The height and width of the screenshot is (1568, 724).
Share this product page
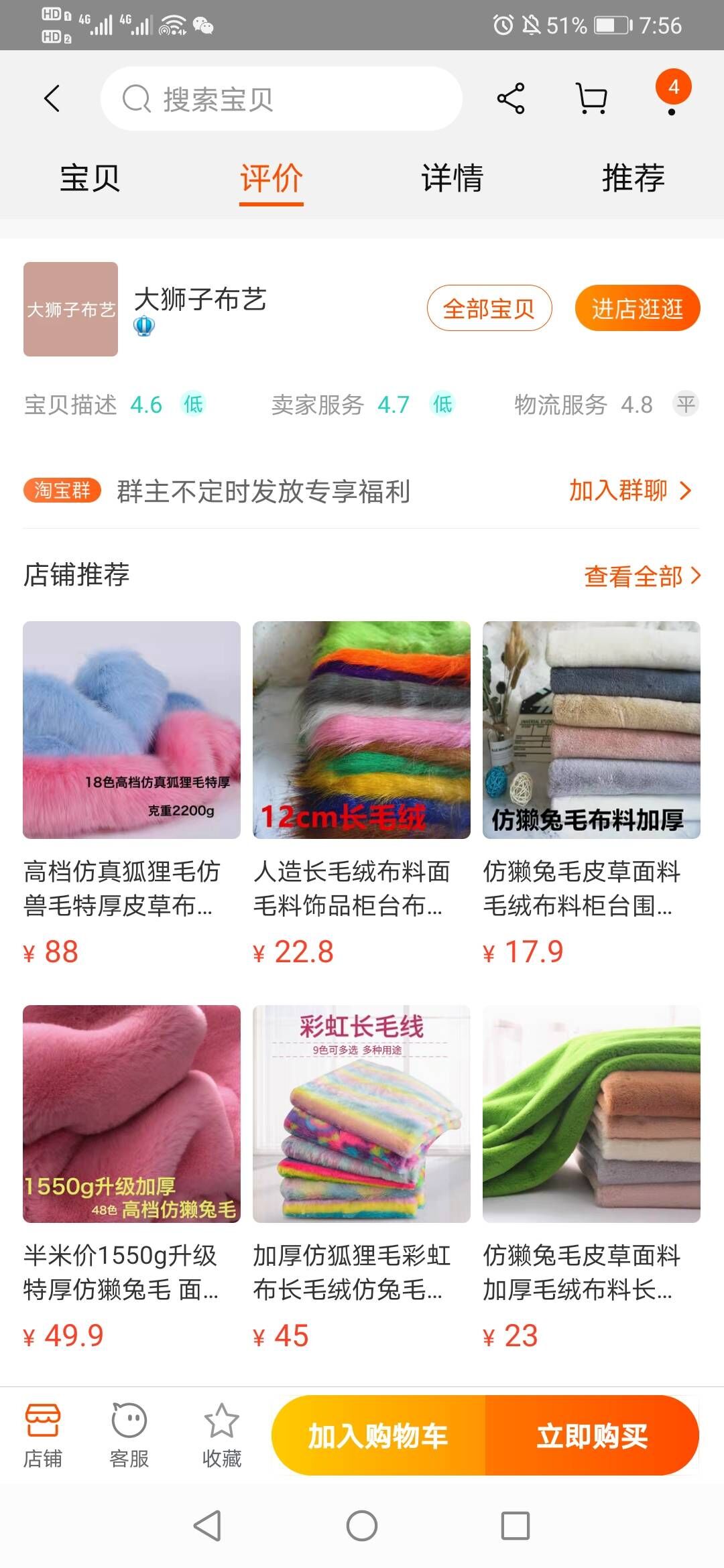pyautogui.click(x=511, y=99)
